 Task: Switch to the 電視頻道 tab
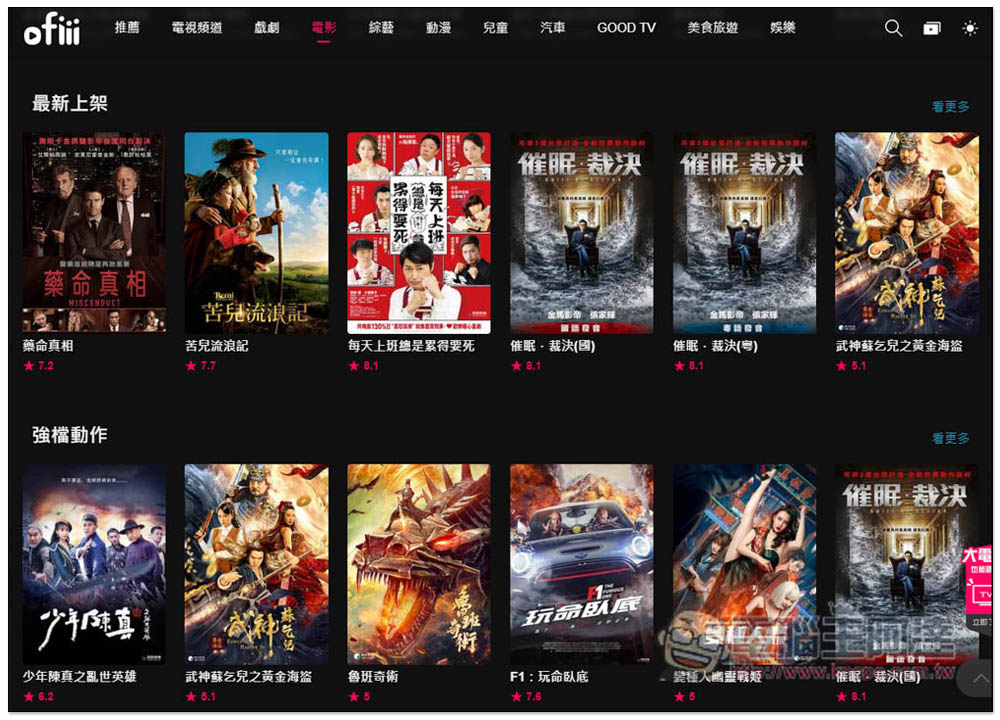[197, 28]
